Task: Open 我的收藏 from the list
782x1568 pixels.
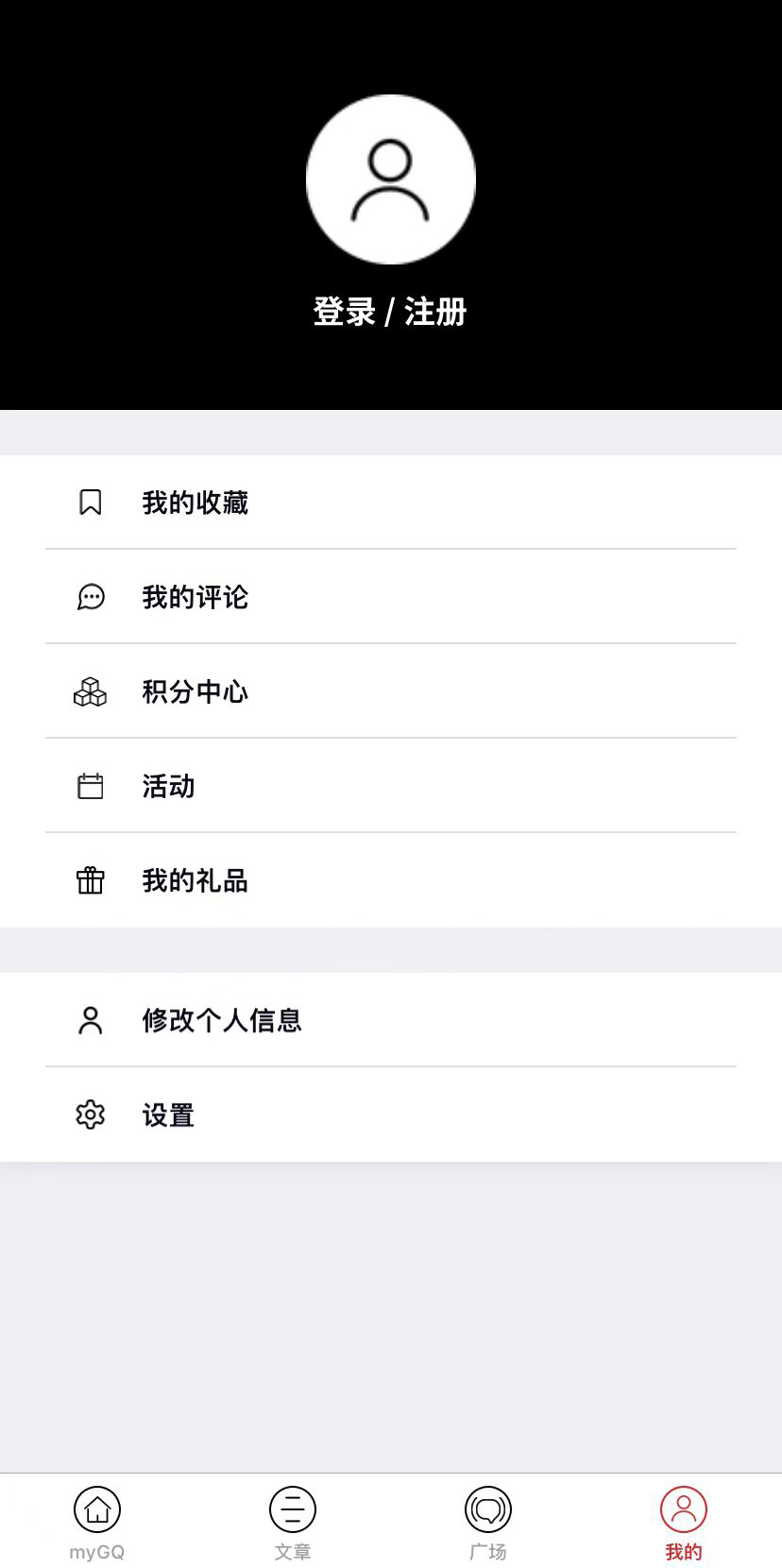Action: click(195, 503)
